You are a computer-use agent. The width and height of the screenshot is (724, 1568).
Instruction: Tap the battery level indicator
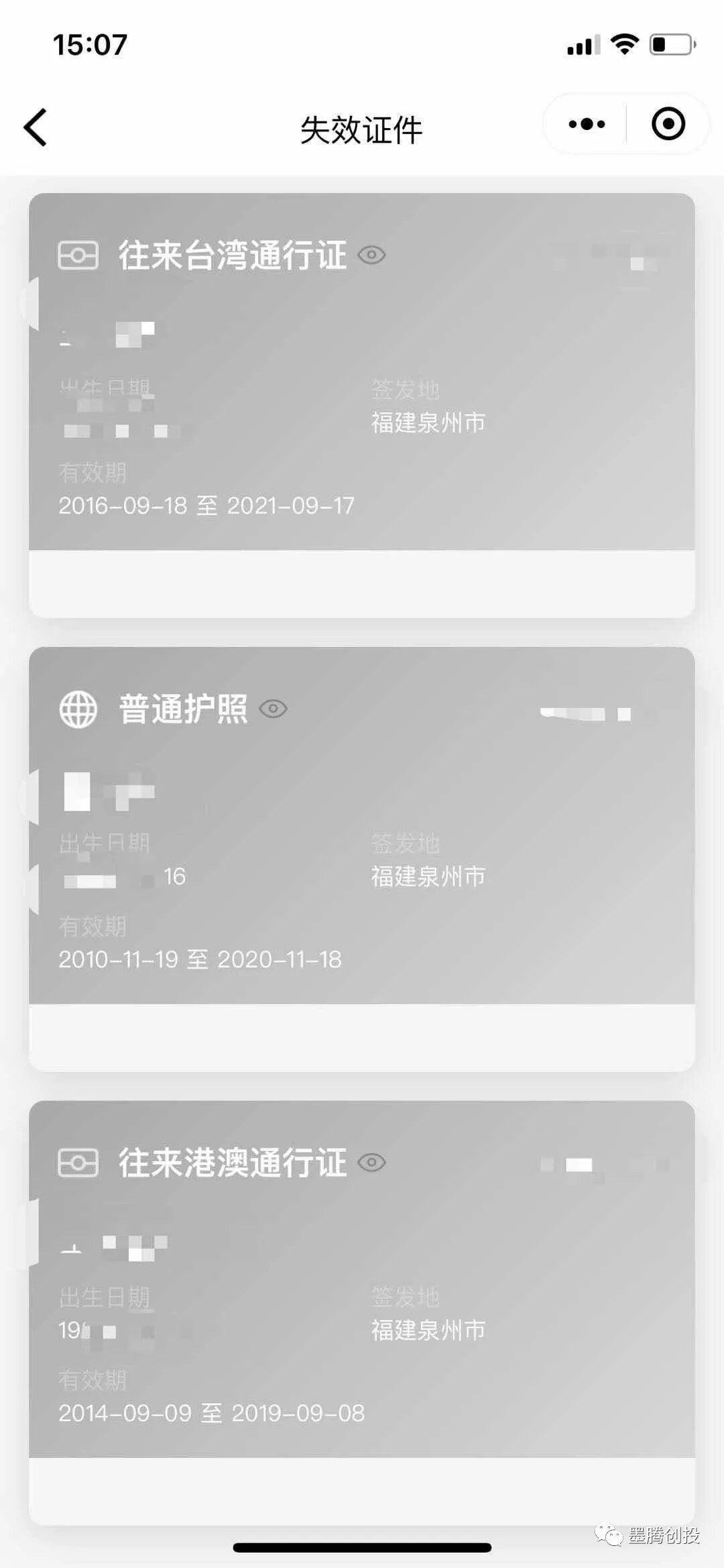click(x=670, y=44)
